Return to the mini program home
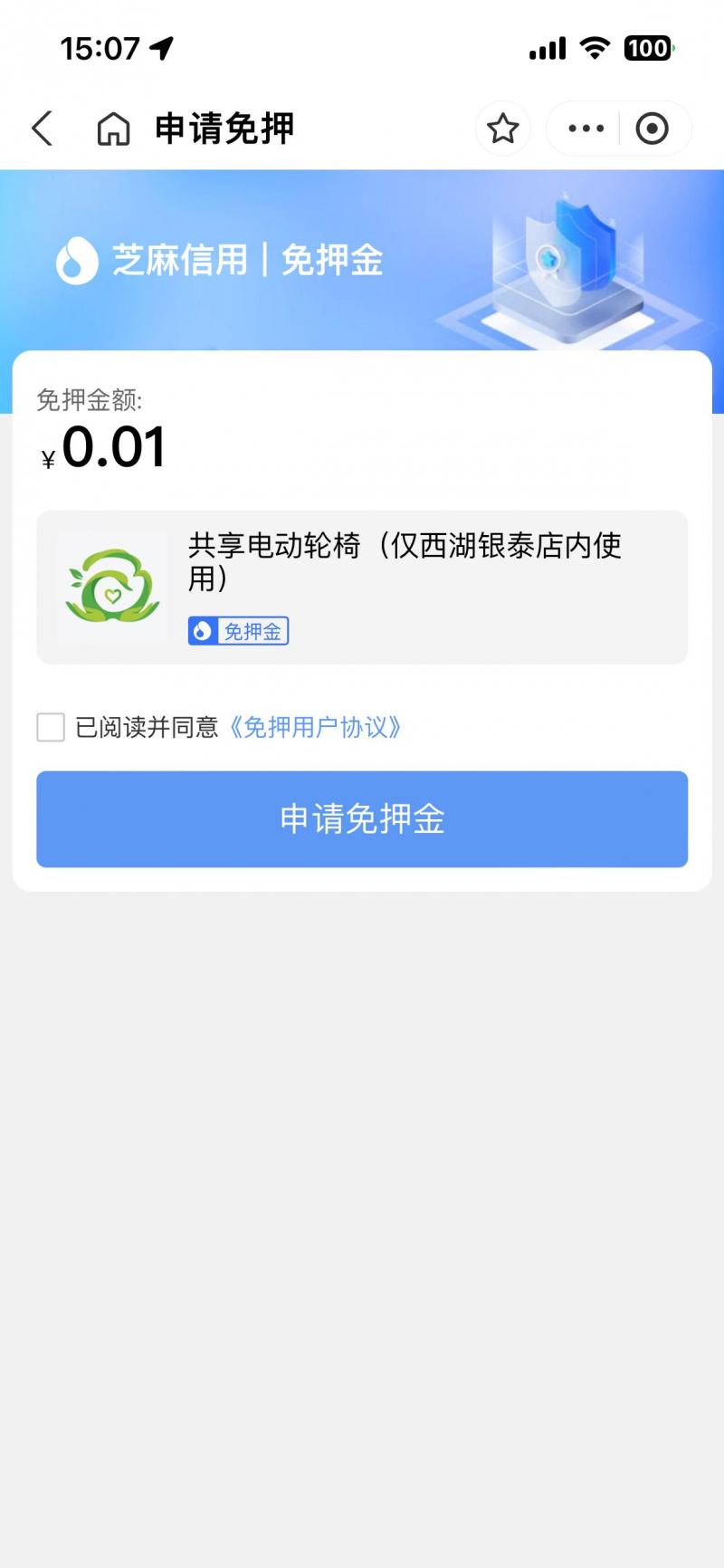 (113, 129)
